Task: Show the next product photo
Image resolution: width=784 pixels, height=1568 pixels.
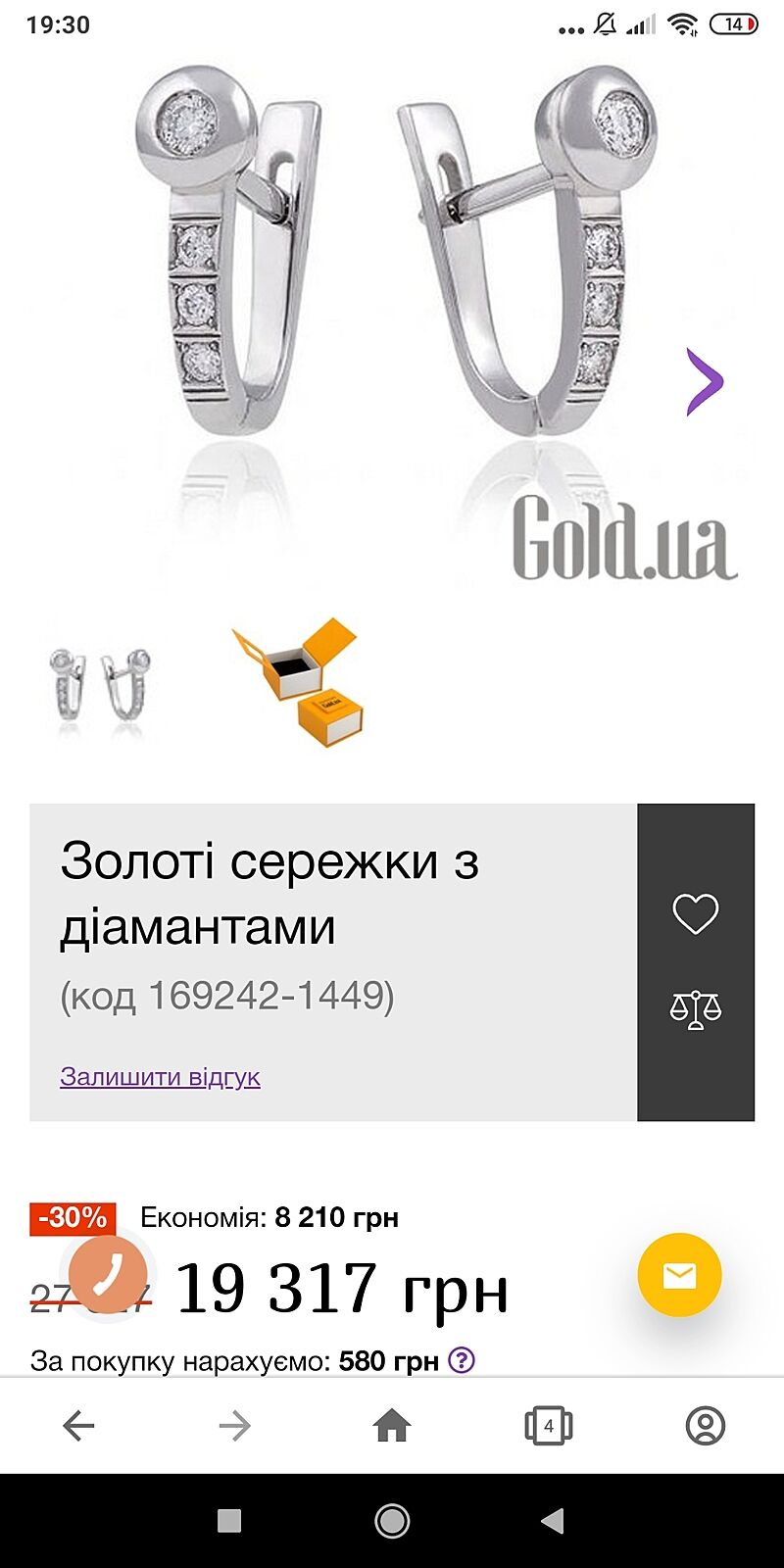Action: point(705,381)
